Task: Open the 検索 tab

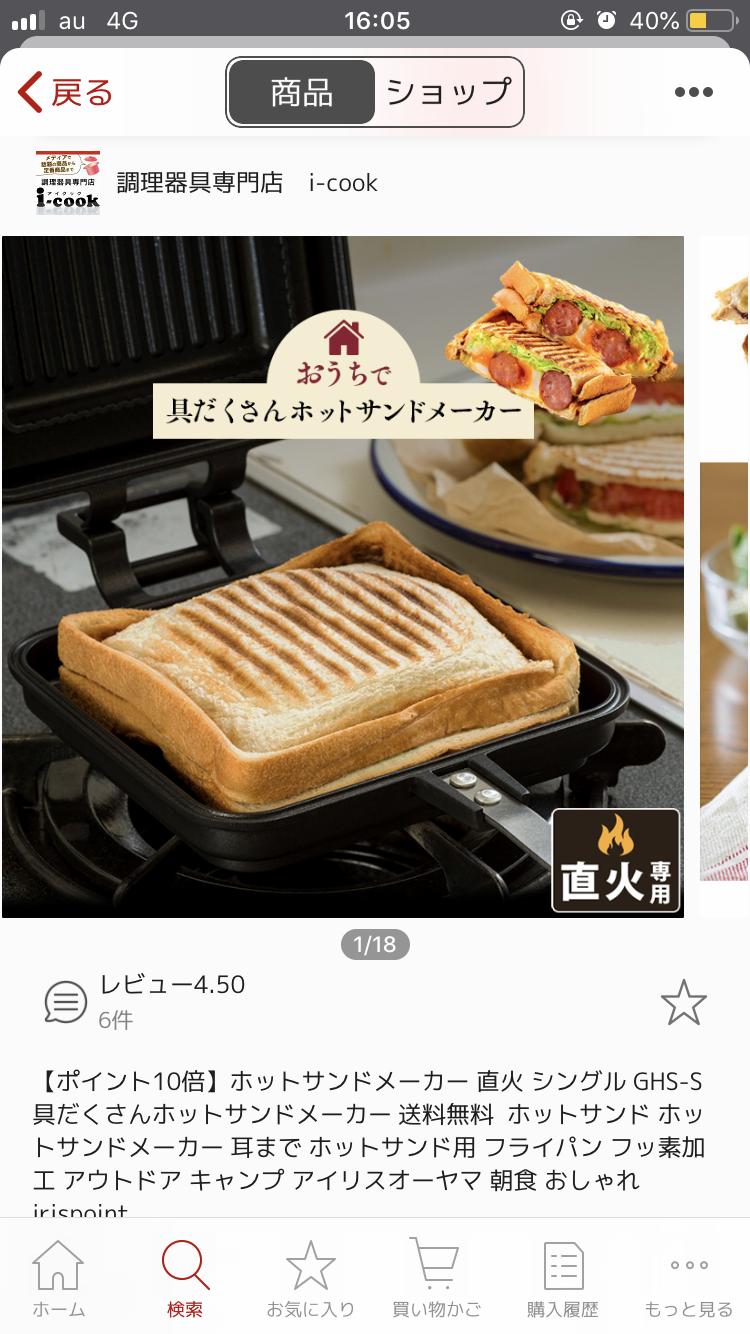Action: (185, 1280)
